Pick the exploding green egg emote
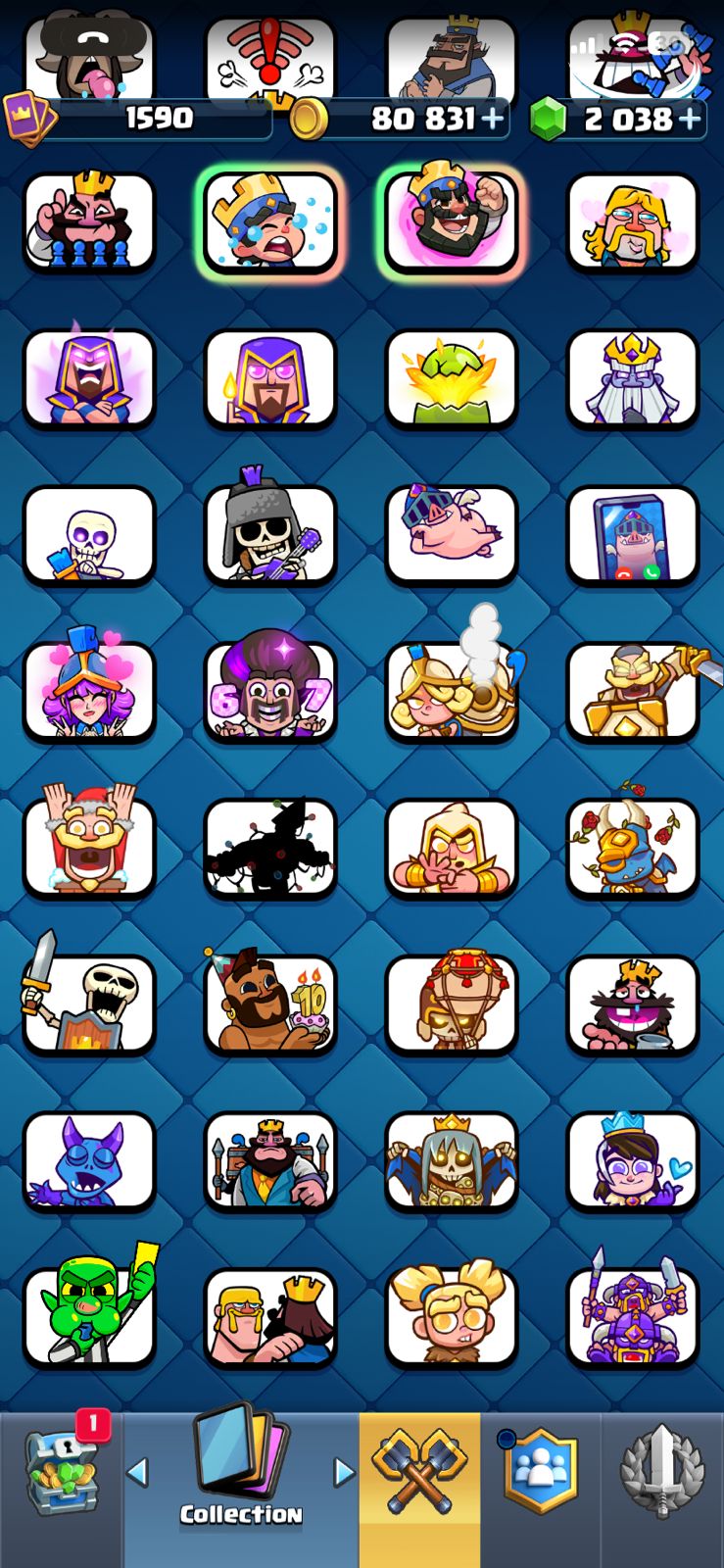The image size is (724, 1568). [x=452, y=378]
